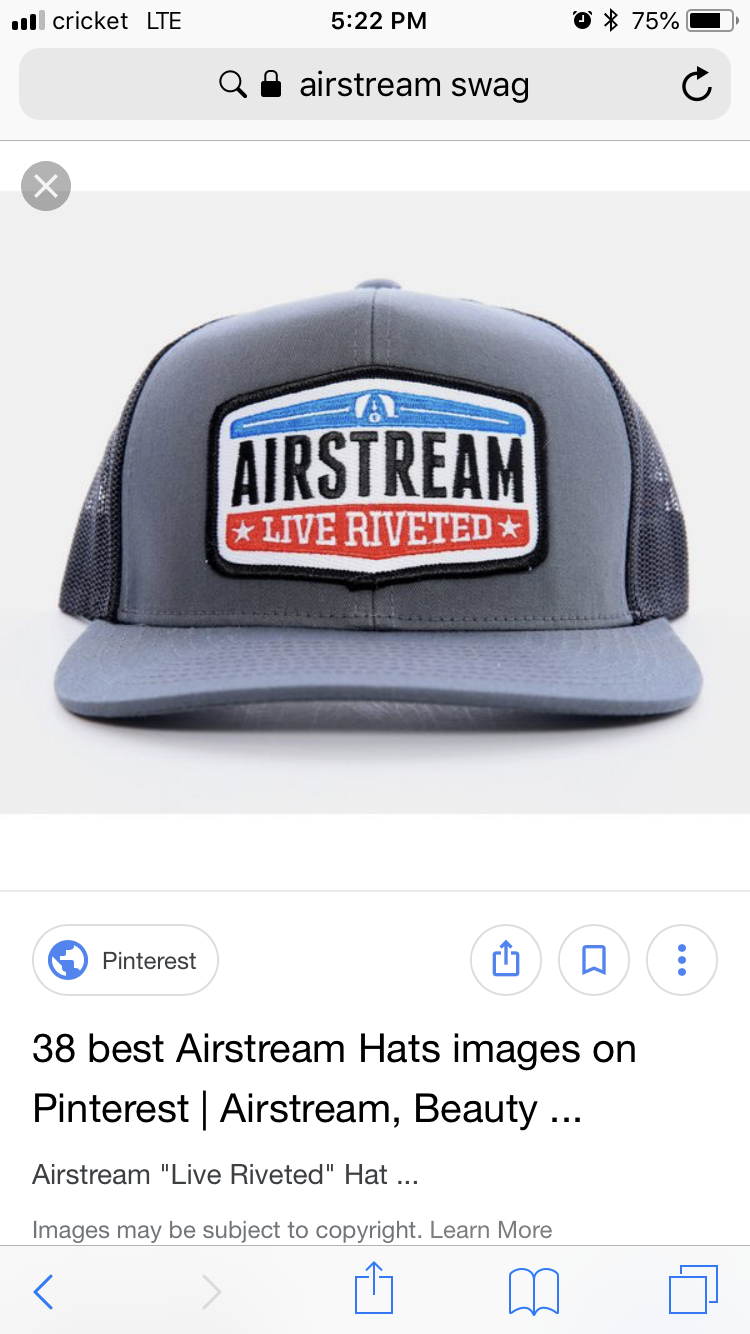The image size is (750, 1334).
Task: Open Safari bookmarks
Action: tap(533, 1291)
